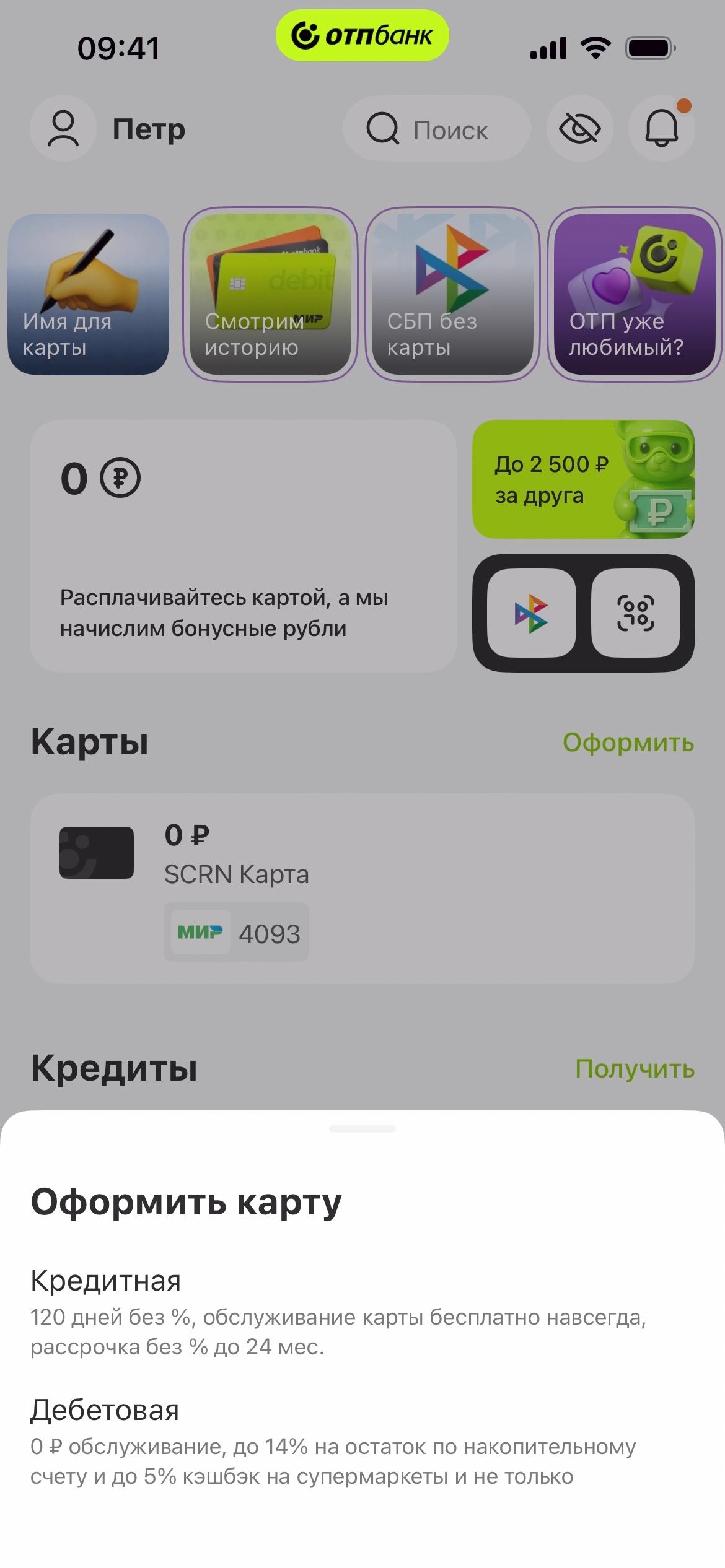Tap the bottom sheet drag handle
Image resolution: width=725 pixels, height=1568 pixels.
click(x=362, y=1128)
